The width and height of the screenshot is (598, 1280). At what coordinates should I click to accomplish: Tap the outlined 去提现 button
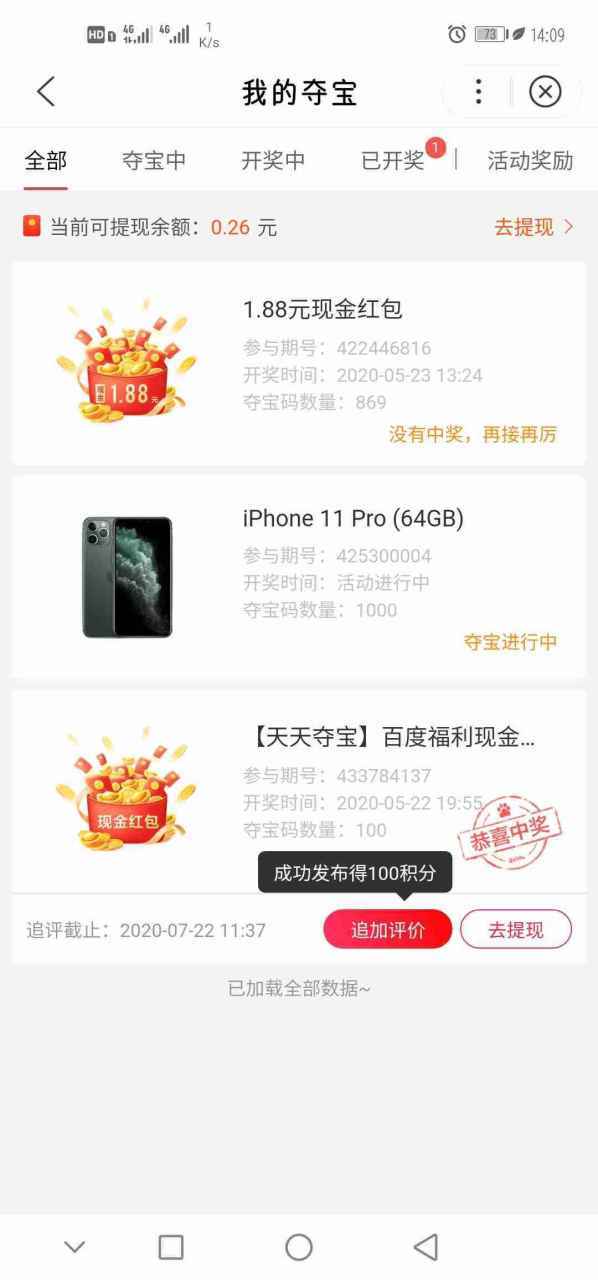click(x=516, y=929)
